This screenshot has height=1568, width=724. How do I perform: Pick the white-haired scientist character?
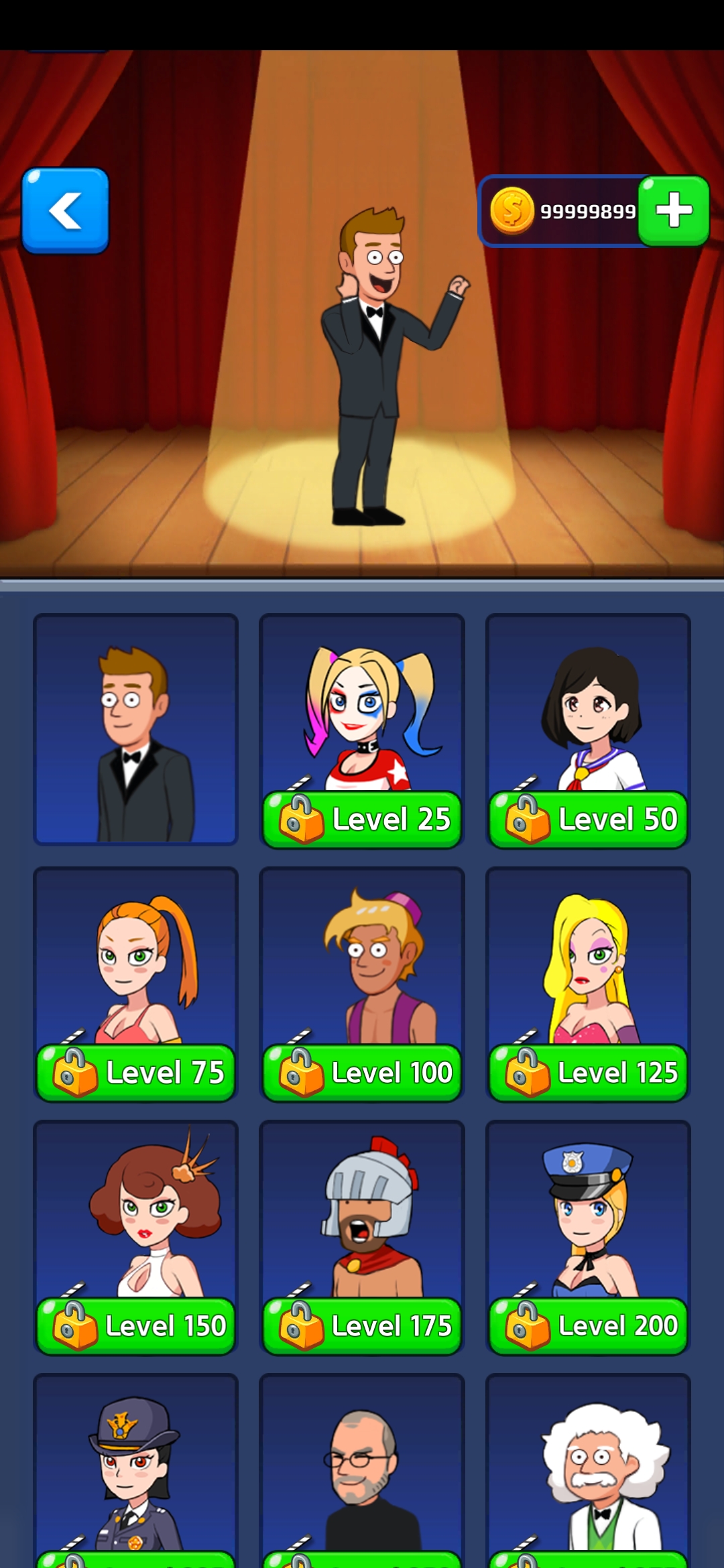click(588, 1467)
